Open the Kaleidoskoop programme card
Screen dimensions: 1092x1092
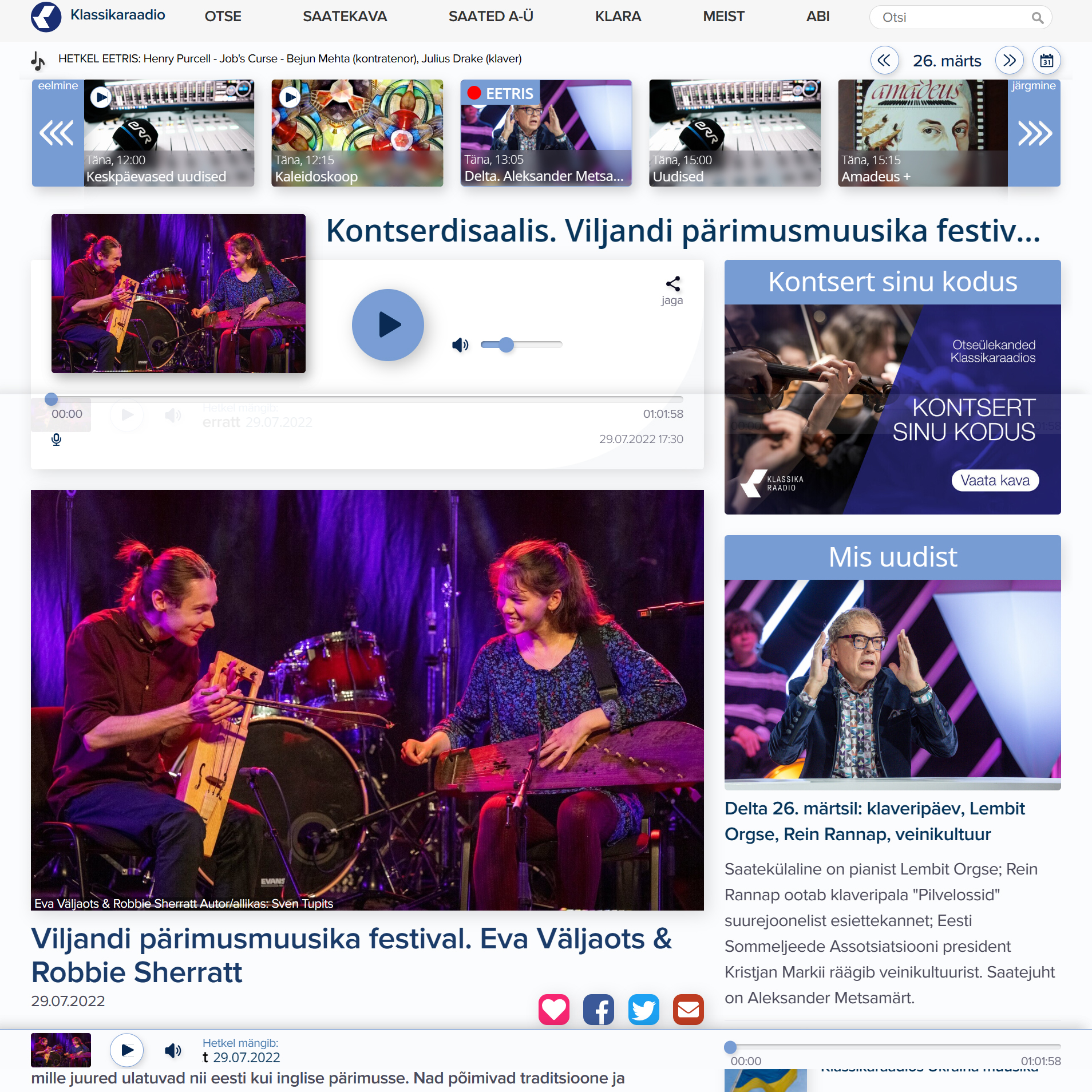pos(357,133)
